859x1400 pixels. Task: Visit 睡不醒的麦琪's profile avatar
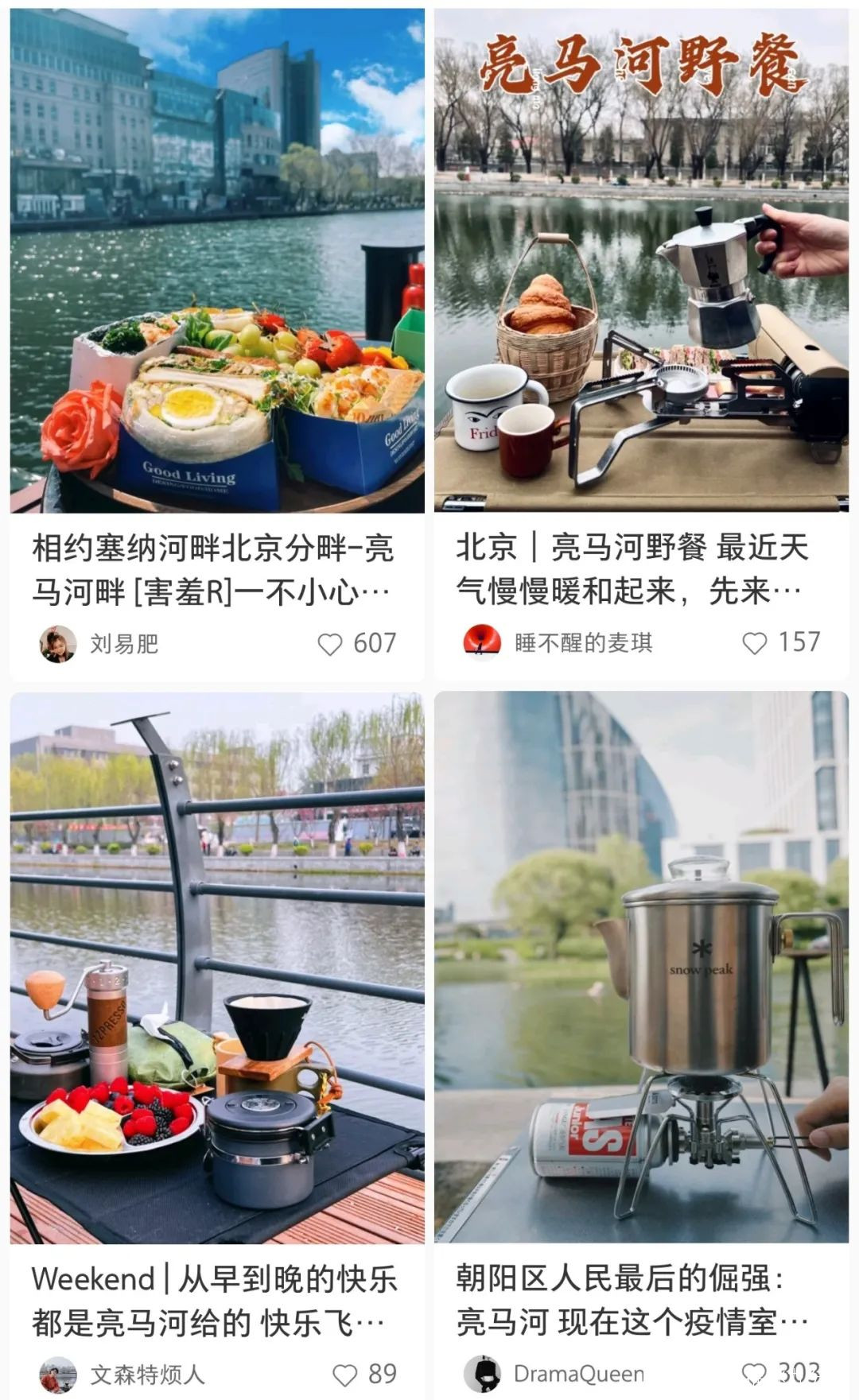coord(482,642)
